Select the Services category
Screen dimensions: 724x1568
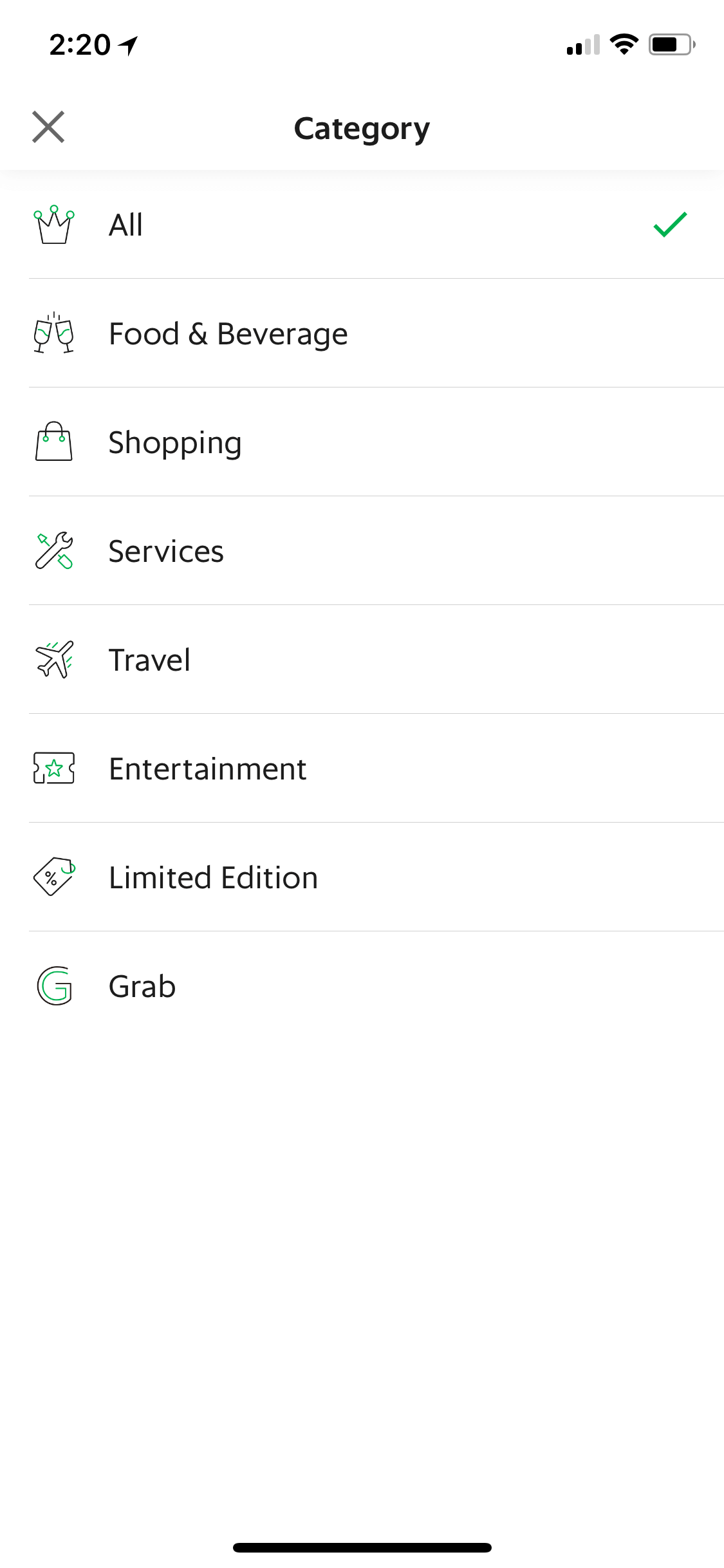pos(362,551)
